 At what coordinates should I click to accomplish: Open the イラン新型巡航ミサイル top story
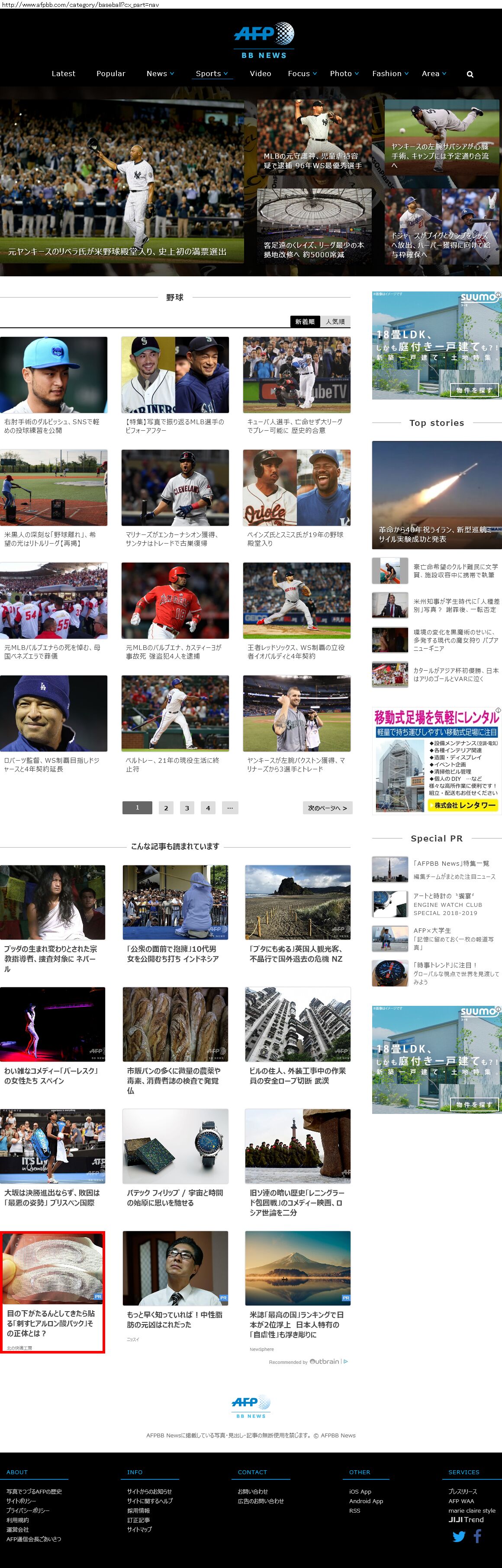coord(436,494)
